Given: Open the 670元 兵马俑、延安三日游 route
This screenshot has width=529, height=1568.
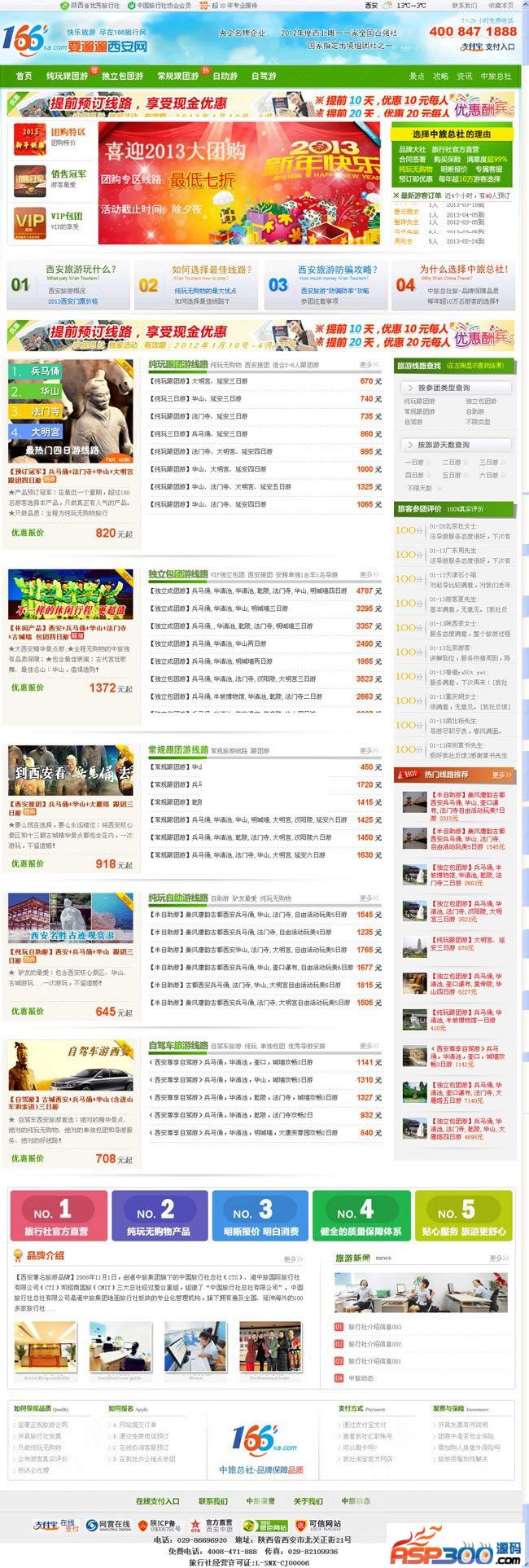Looking at the screenshot, I should pyautogui.click(x=264, y=381).
